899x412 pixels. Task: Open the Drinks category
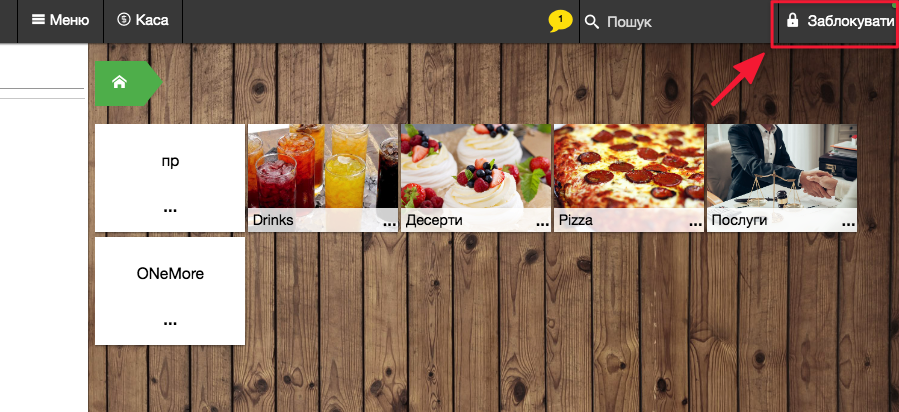click(x=322, y=178)
